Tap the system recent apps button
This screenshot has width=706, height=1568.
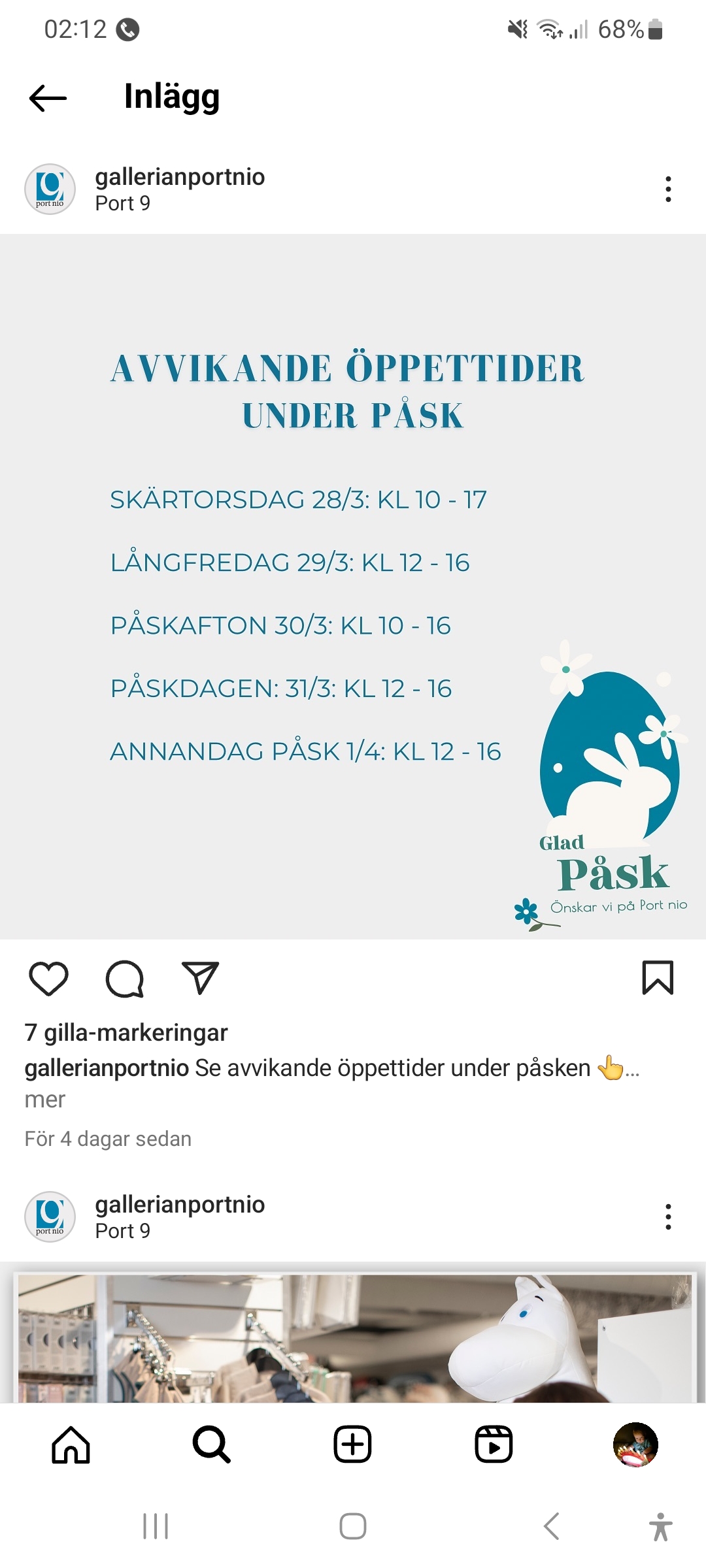156,1526
